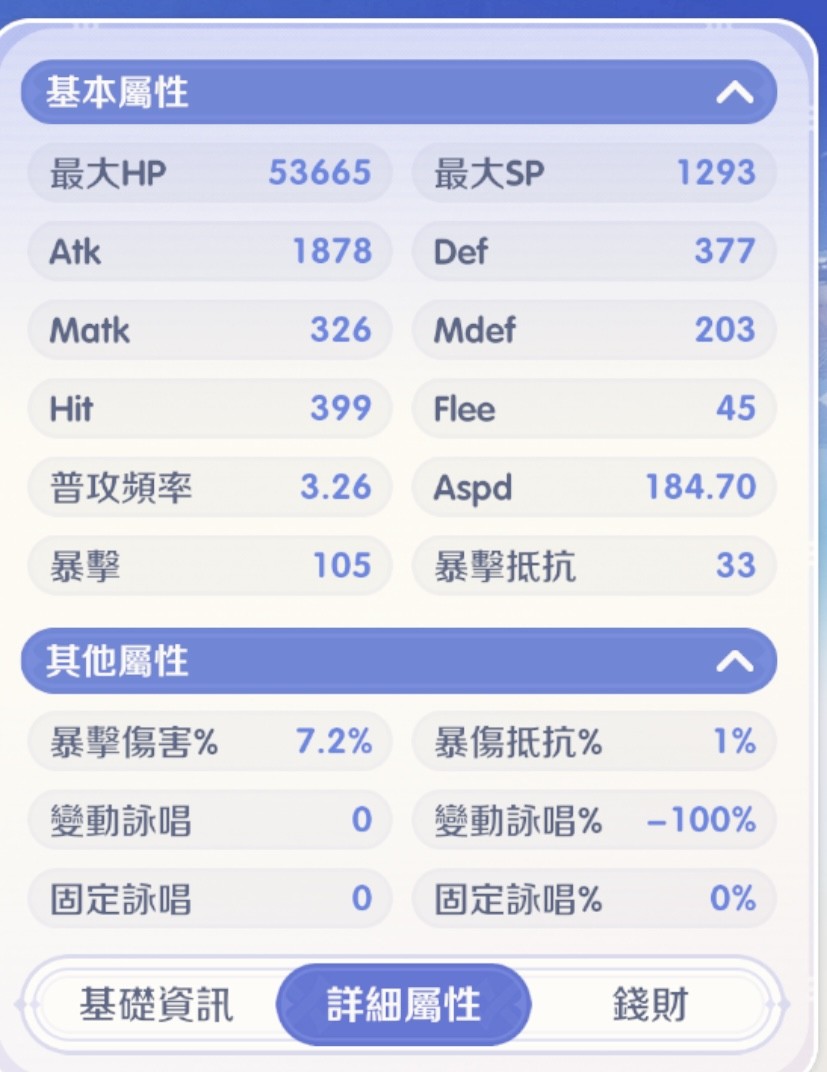Collapse the 其他屬性 section
The image size is (827, 1072).
735,661
